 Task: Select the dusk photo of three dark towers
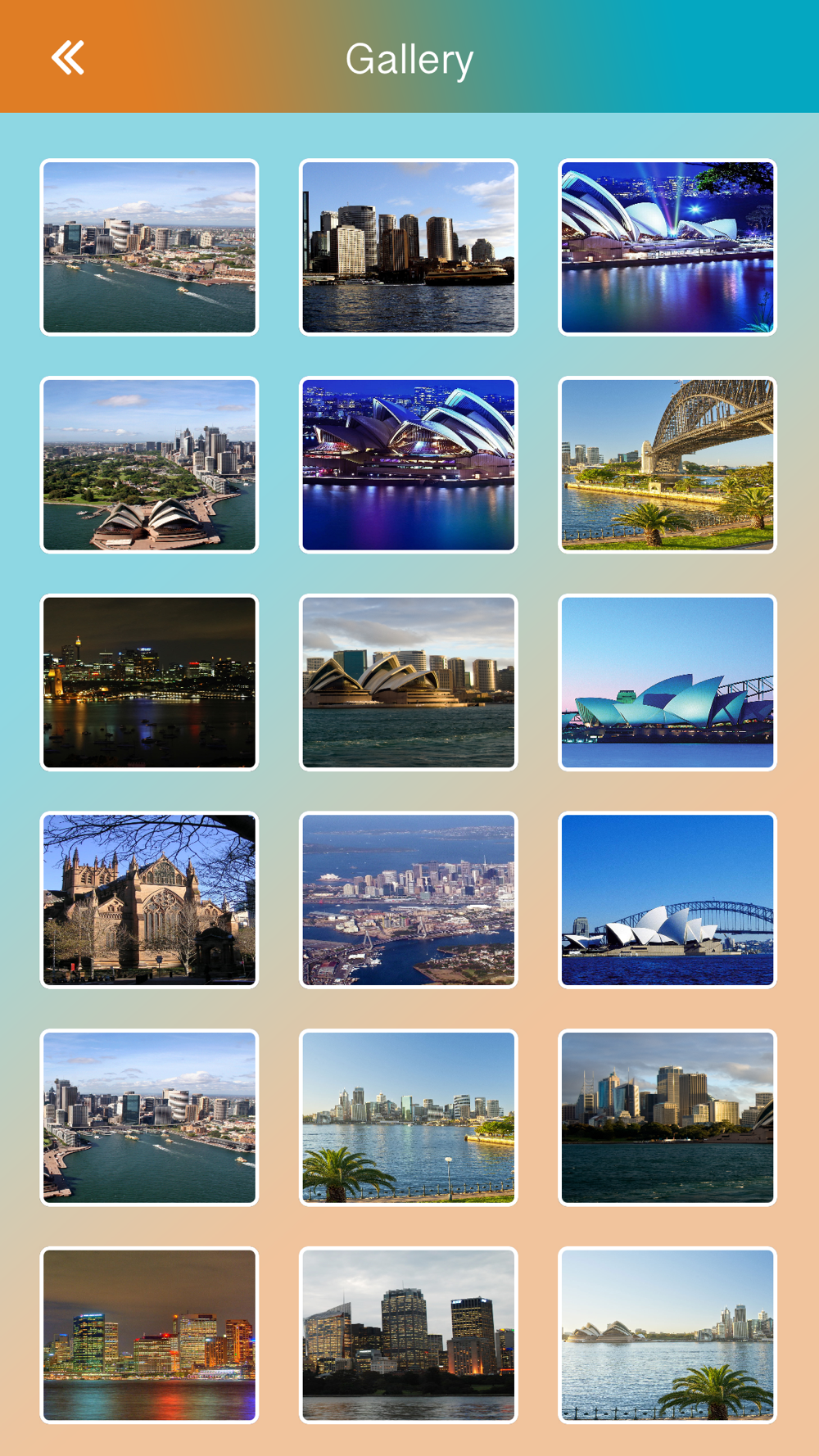click(409, 1336)
